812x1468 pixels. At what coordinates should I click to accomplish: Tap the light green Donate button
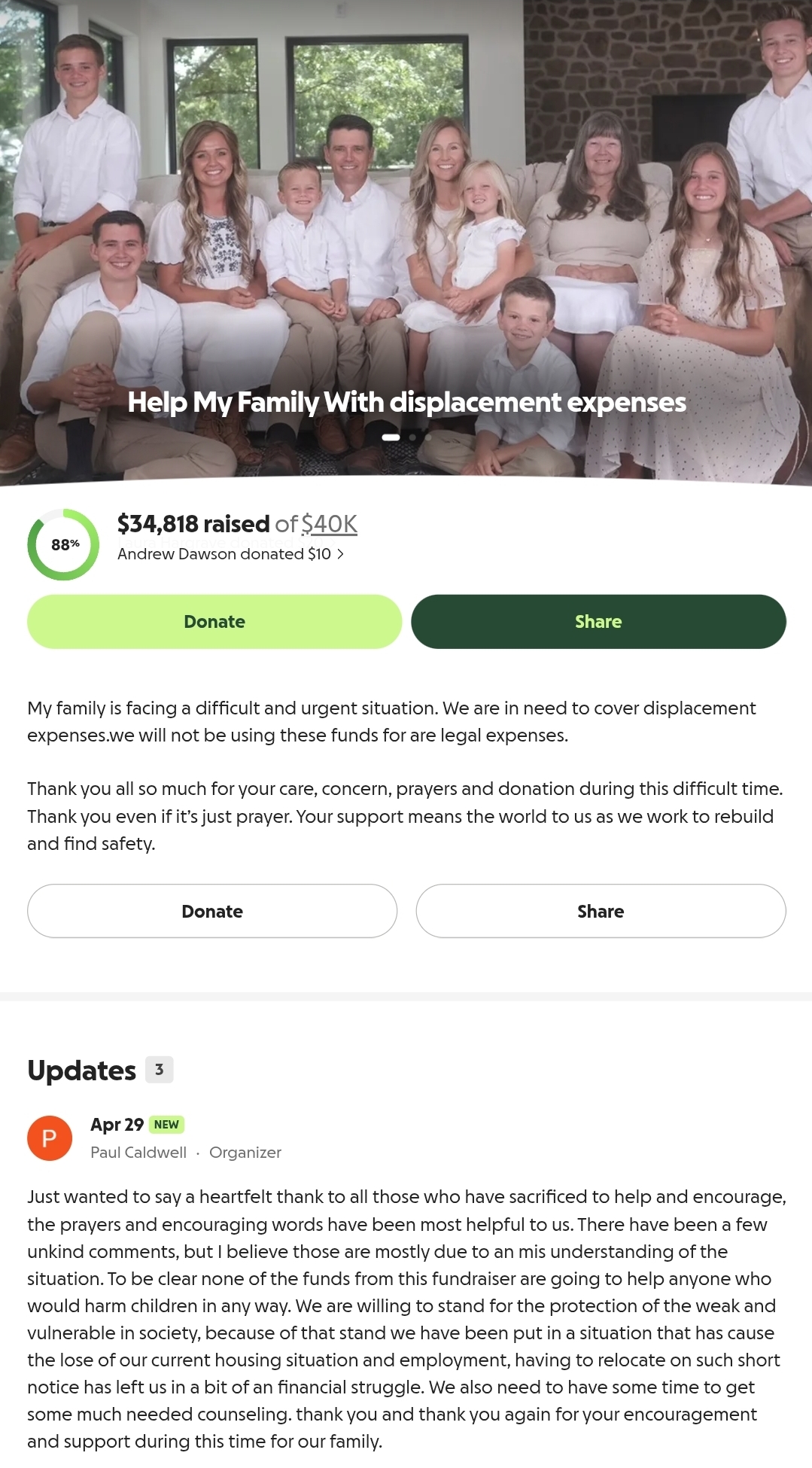click(214, 622)
